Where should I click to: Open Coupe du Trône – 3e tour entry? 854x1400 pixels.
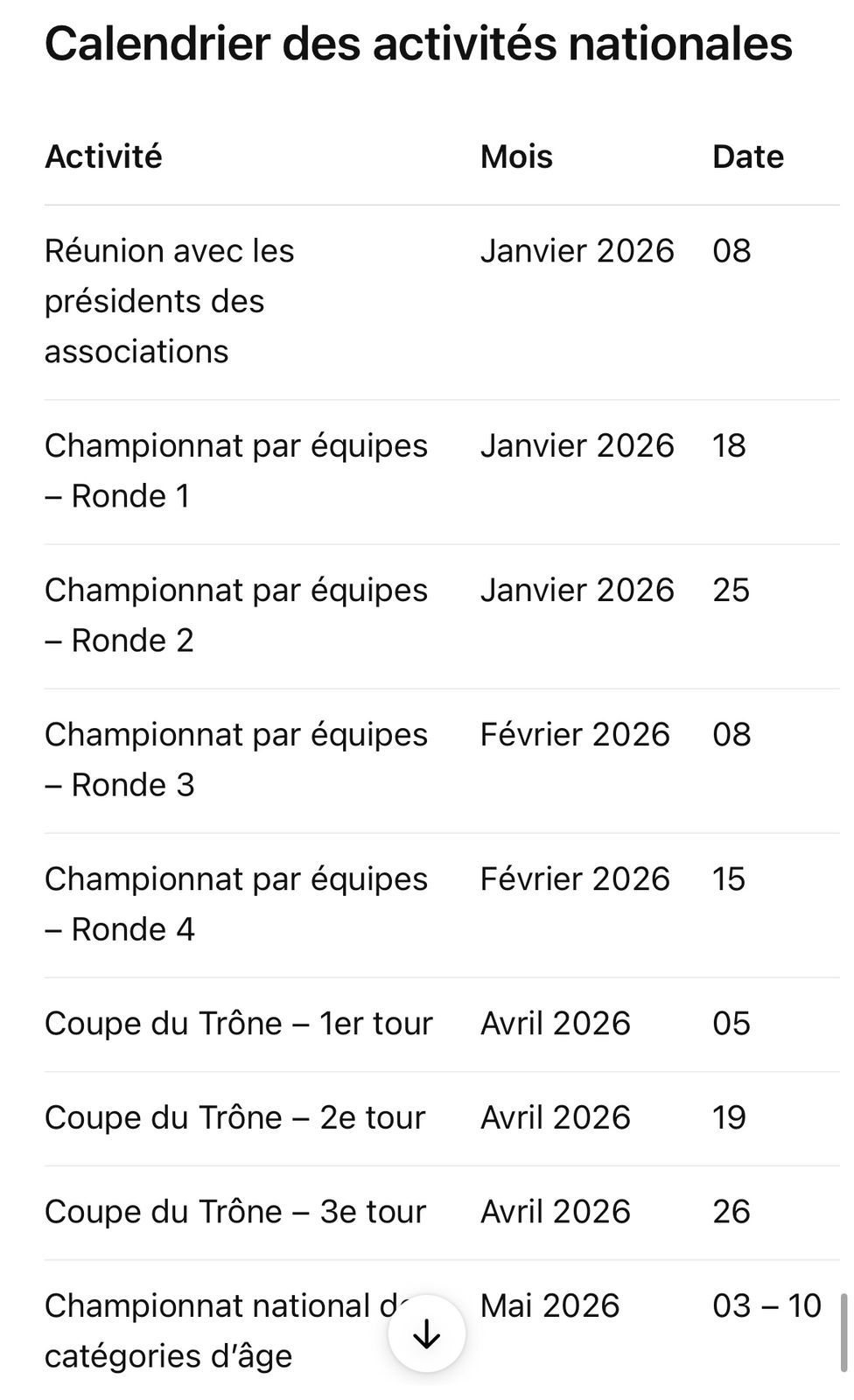click(x=235, y=1212)
